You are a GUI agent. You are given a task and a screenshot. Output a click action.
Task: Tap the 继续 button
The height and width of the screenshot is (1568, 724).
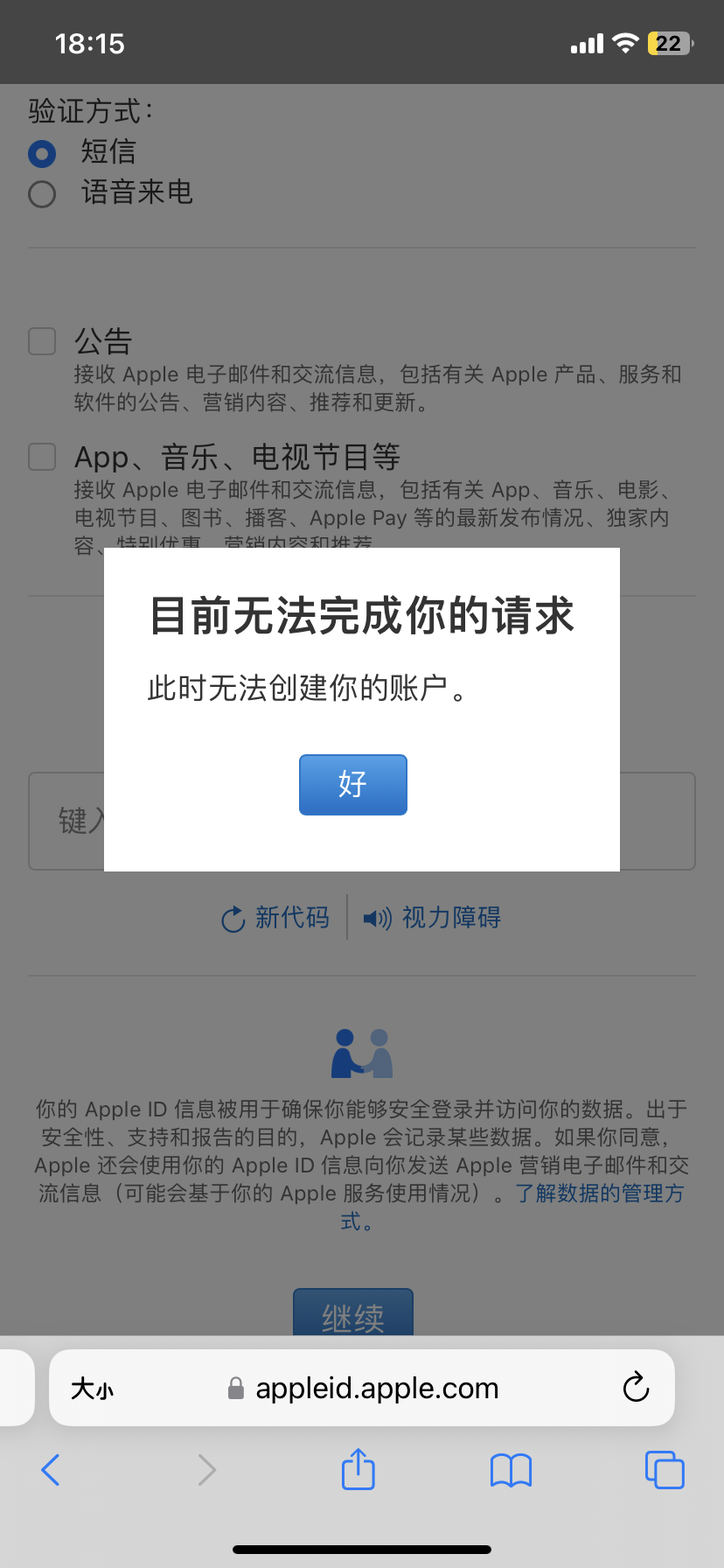352,1312
